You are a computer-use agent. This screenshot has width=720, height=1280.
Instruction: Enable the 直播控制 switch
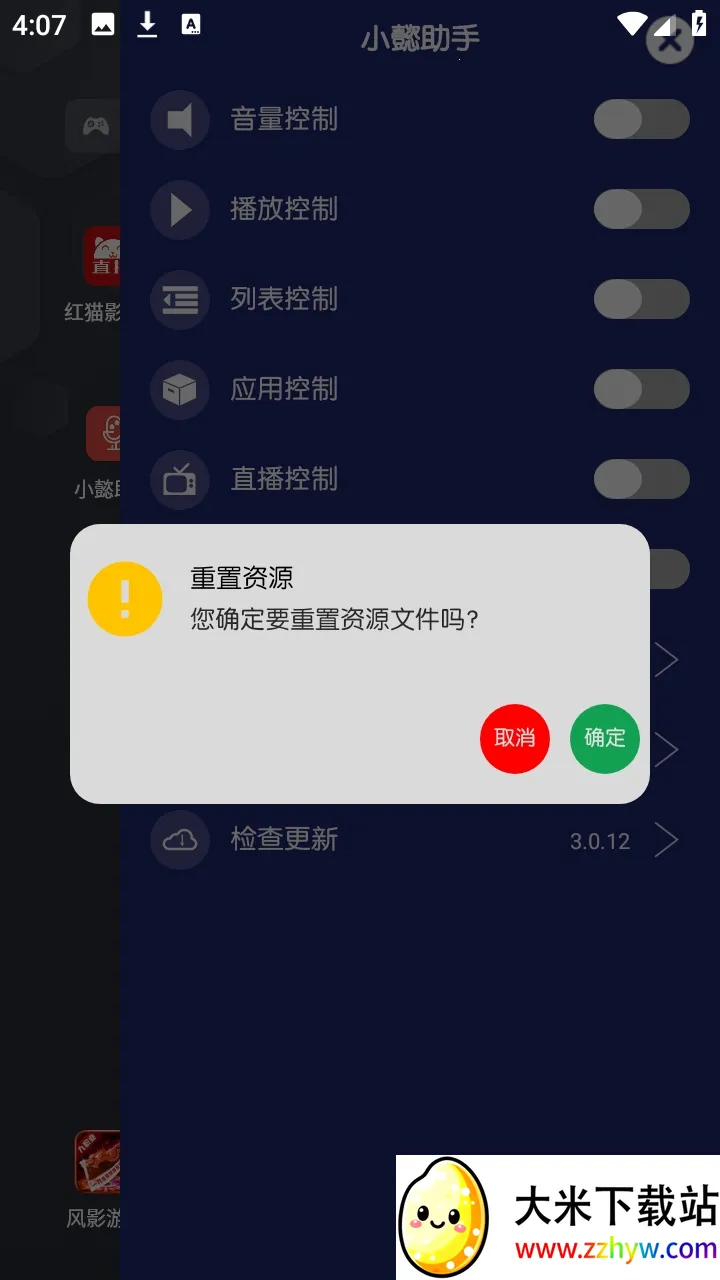coord(641,479)
